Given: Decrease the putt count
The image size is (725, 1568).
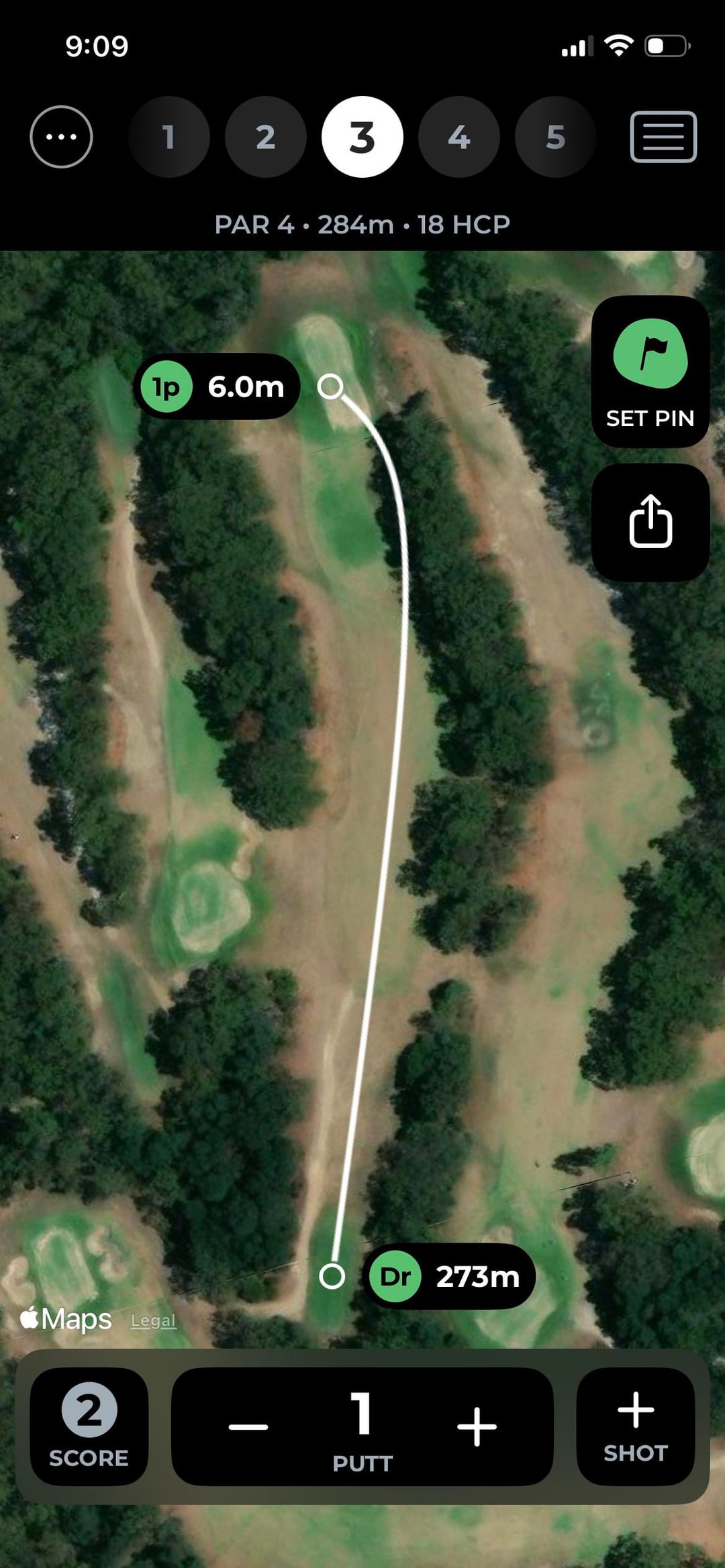Looking at the screenshot, I should click(248, 1426).
